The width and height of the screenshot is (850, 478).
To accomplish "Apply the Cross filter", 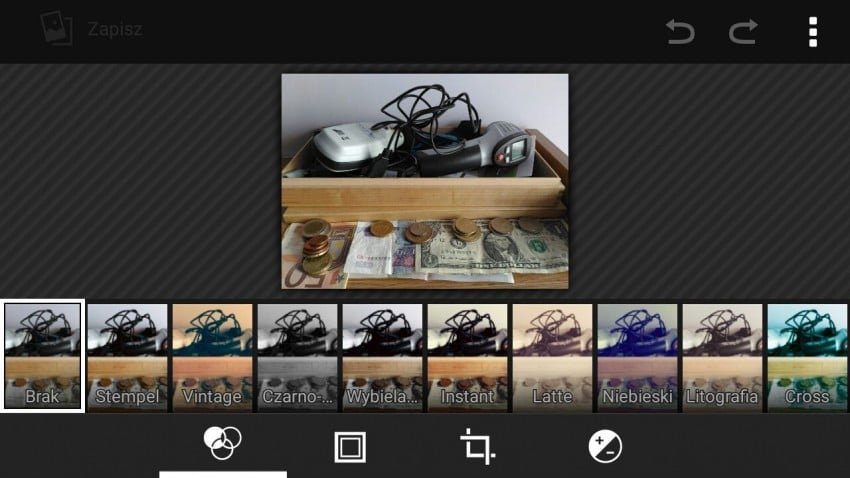I will pos(807,355).
